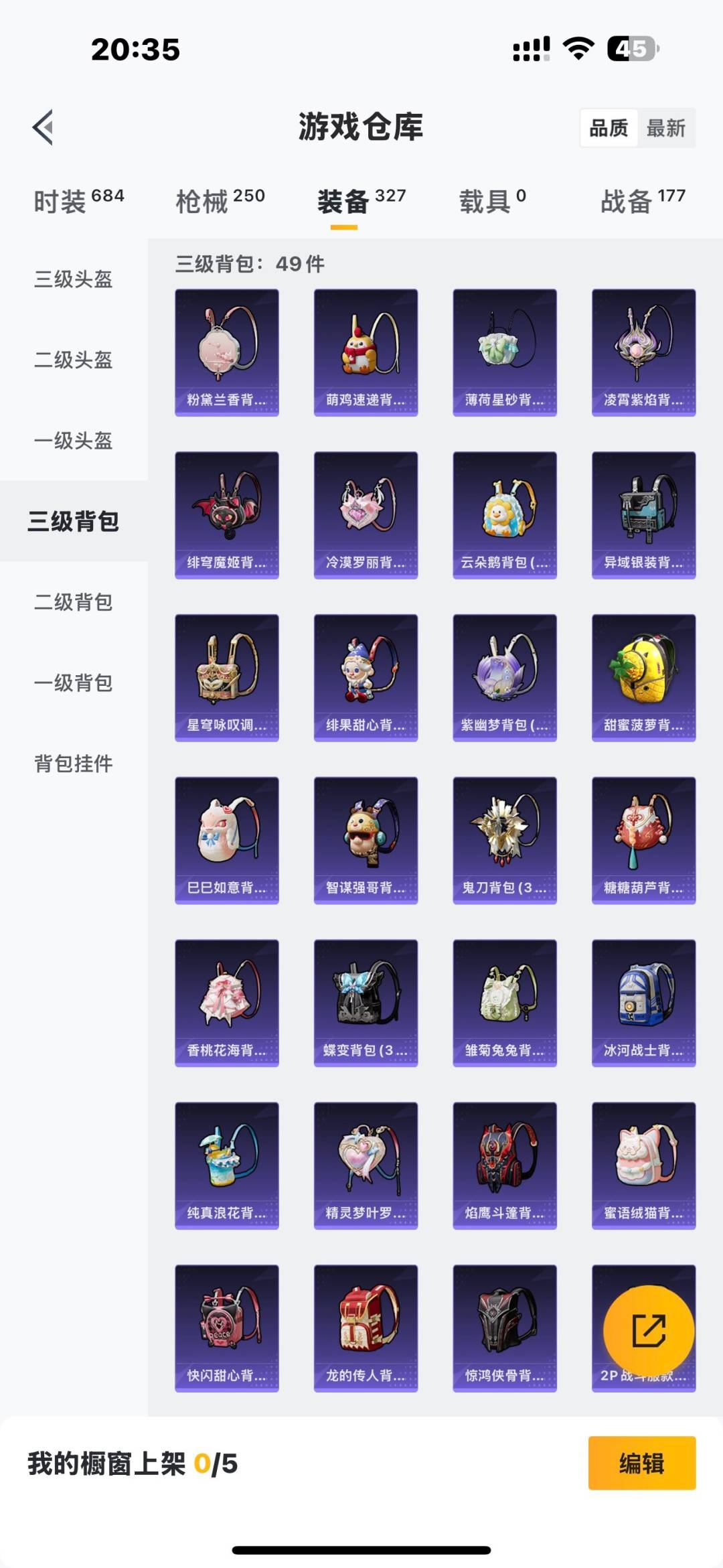Tap the back arrow icon
723x1568 pixels.
42,126
